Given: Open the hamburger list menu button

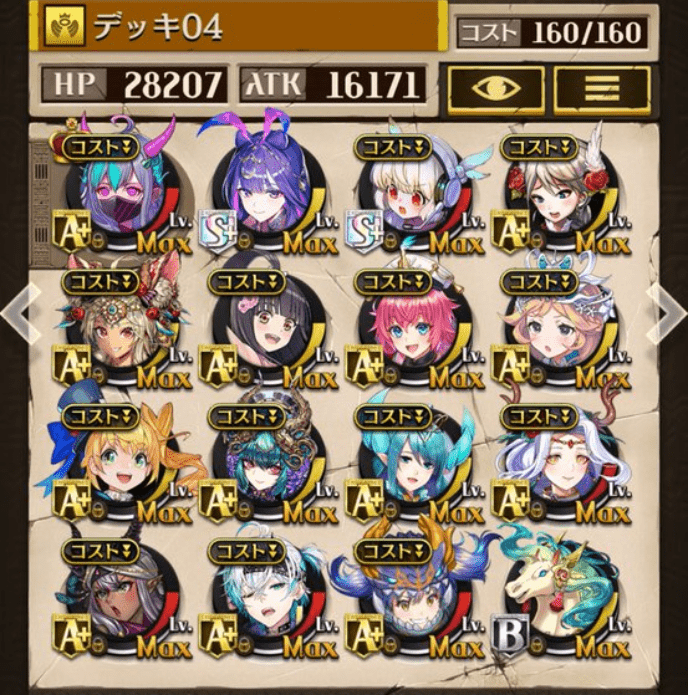Looking at the screenshot, I should coord(602,90).
